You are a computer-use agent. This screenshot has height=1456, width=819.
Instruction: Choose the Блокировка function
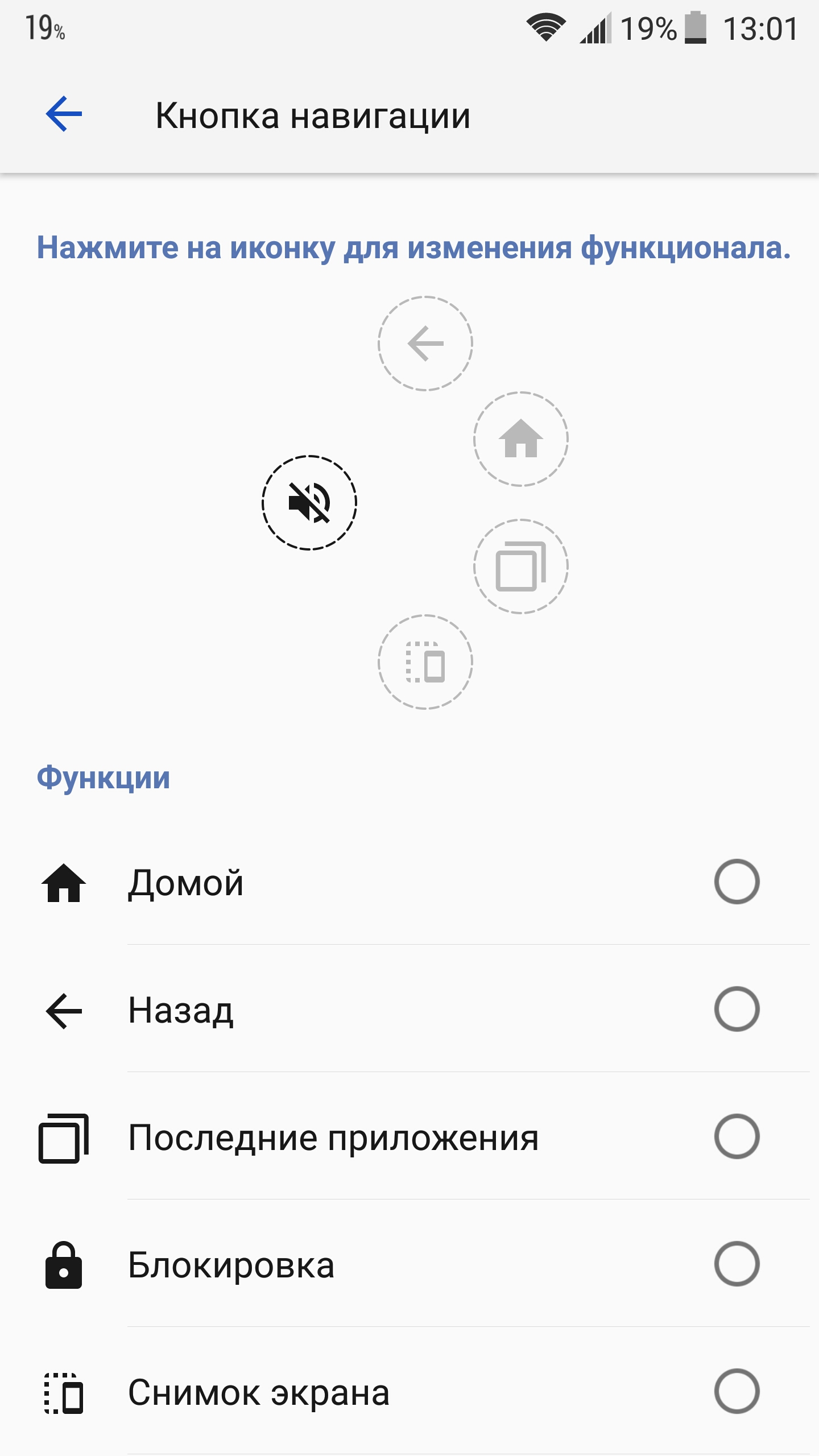(x=409, y=1264)
